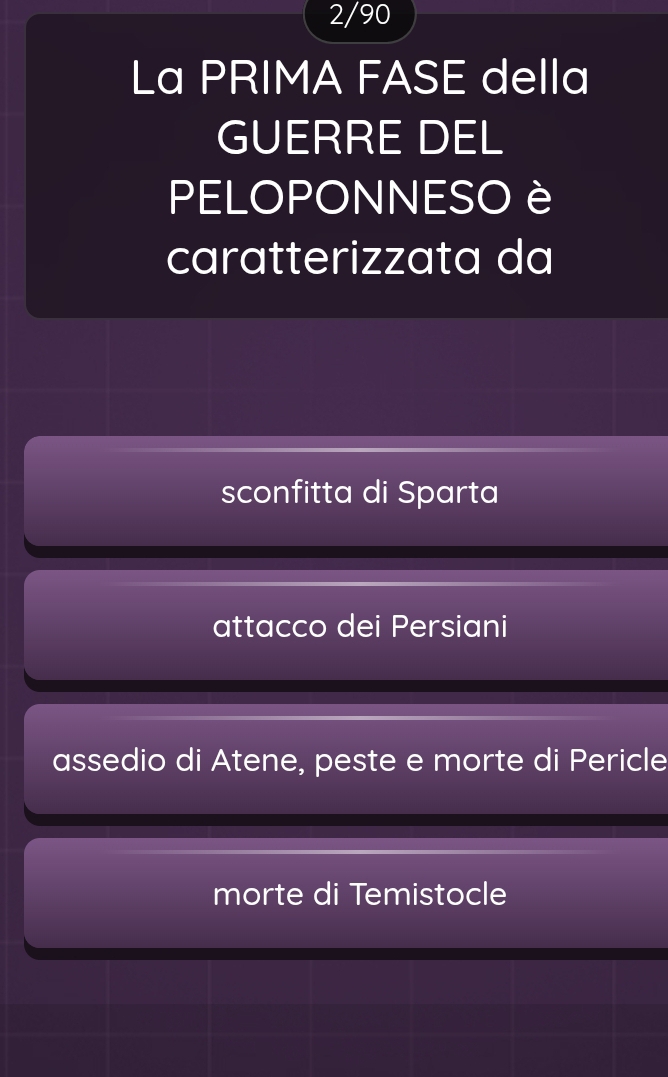Viewport: 668px width, 1077px height.
Task: Pick 'assedio di Atene, peste e morte di Pericle'
Action: coord(360,761)
